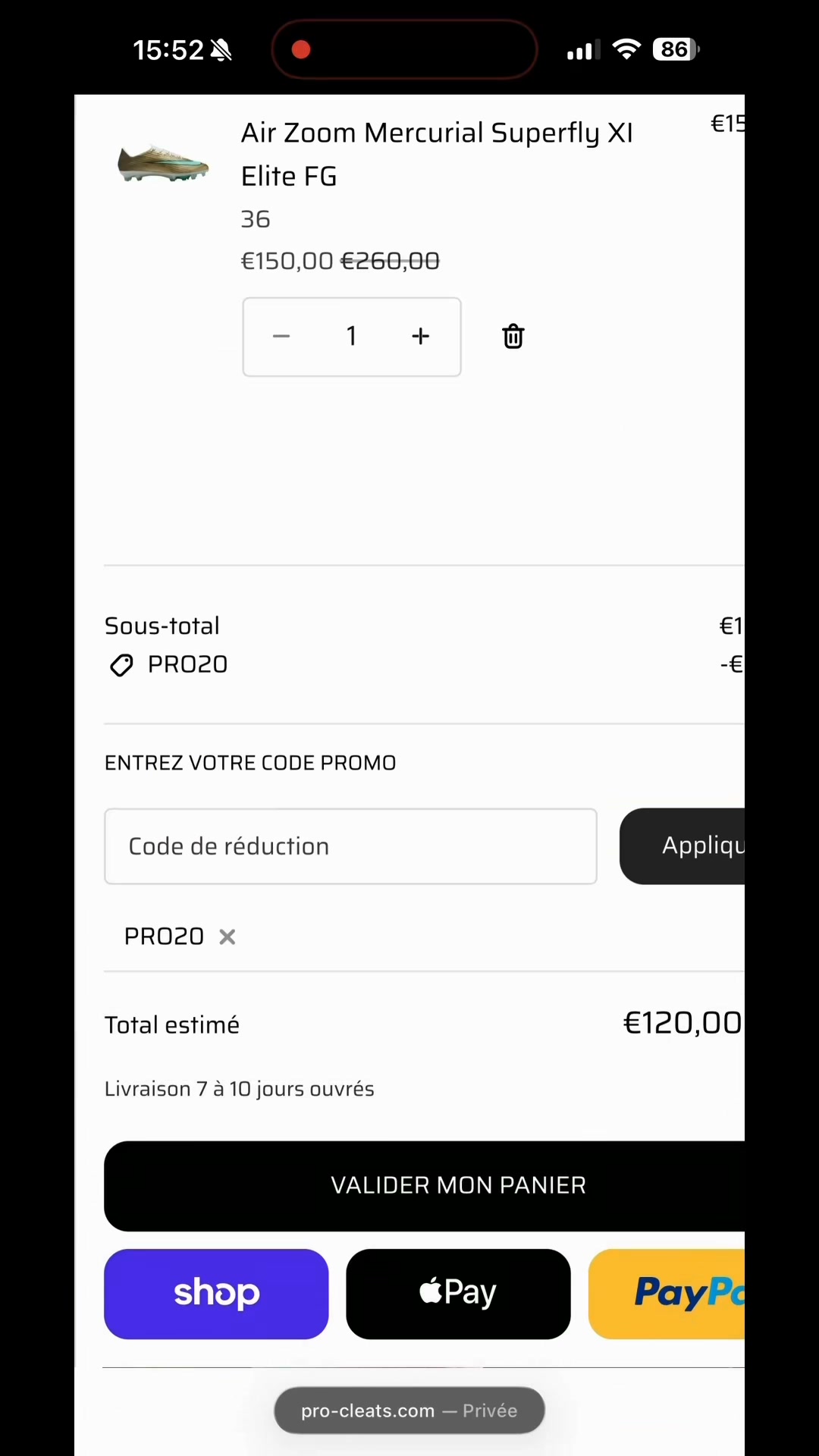Remove the PRO20 promo code

227,937
